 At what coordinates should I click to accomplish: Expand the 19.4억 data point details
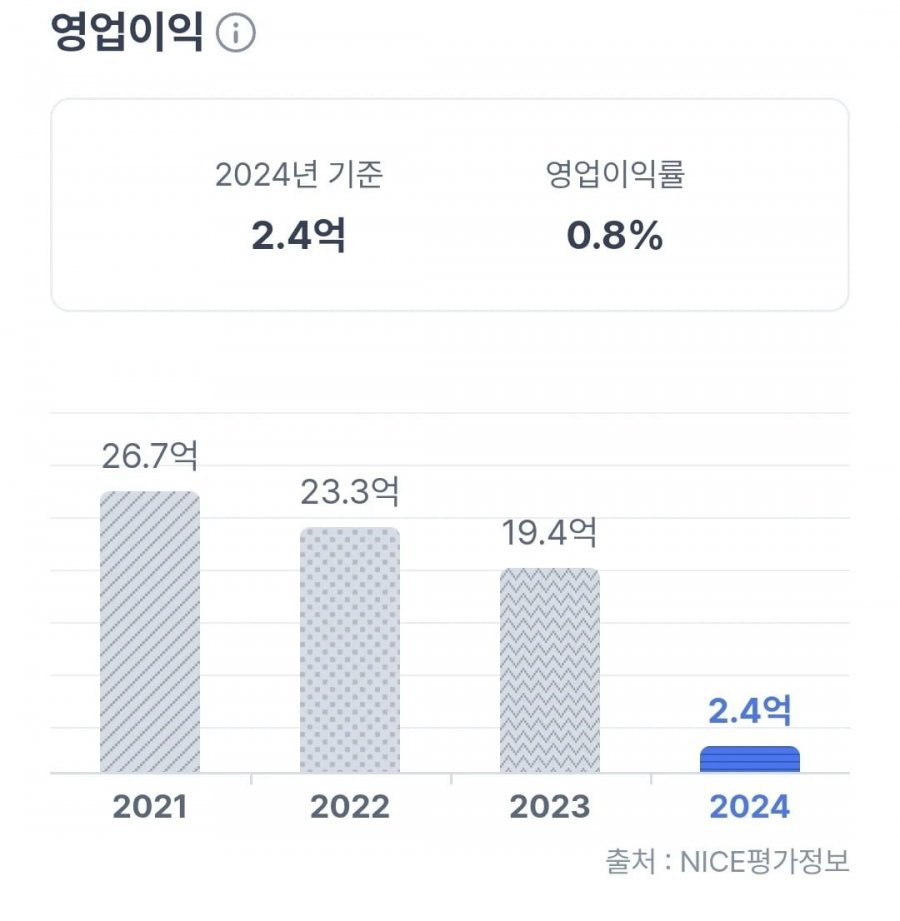(x=550, y=535)
